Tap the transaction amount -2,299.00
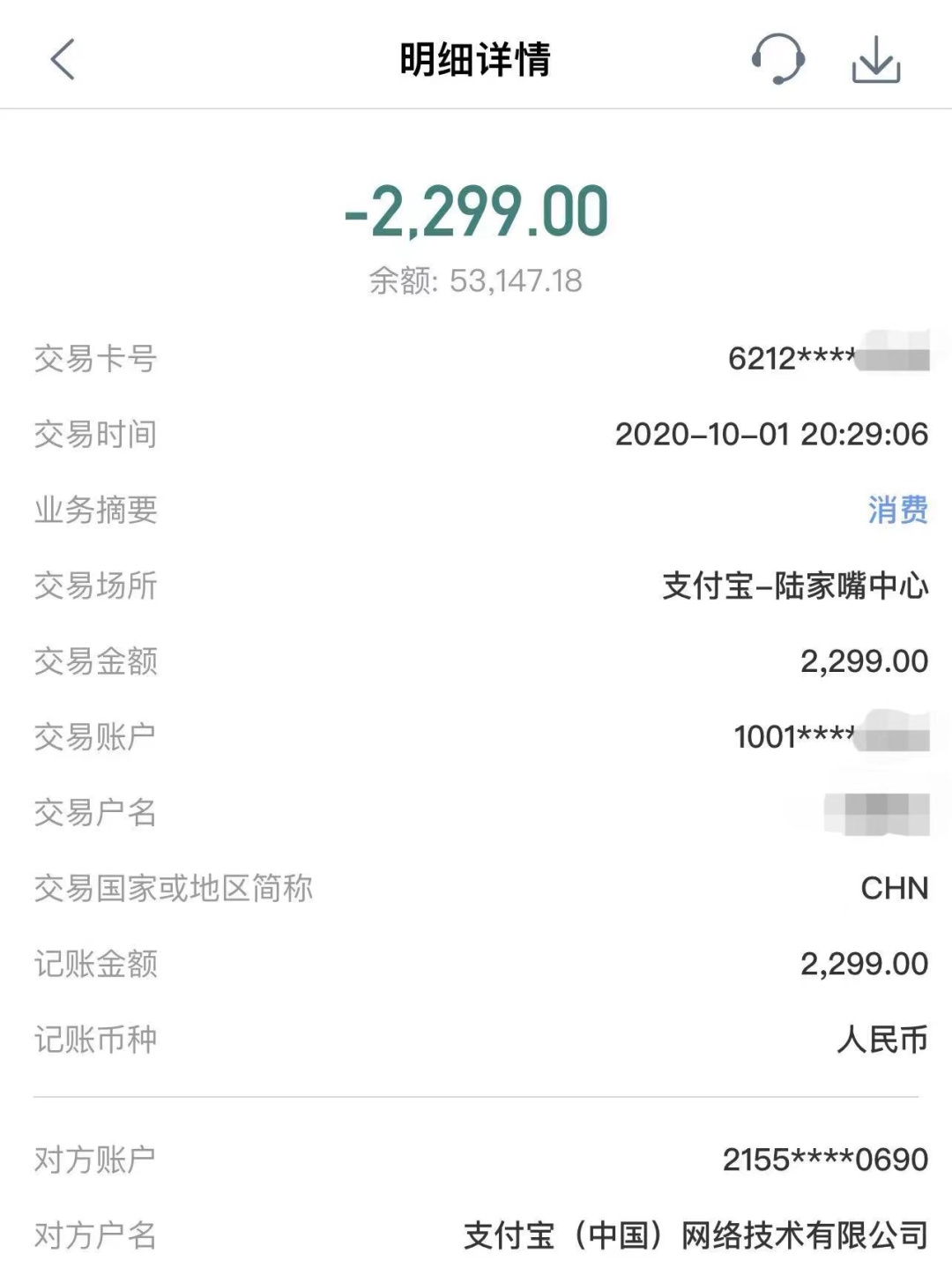This screenshot has width=952, height=1283. point(476,210)
